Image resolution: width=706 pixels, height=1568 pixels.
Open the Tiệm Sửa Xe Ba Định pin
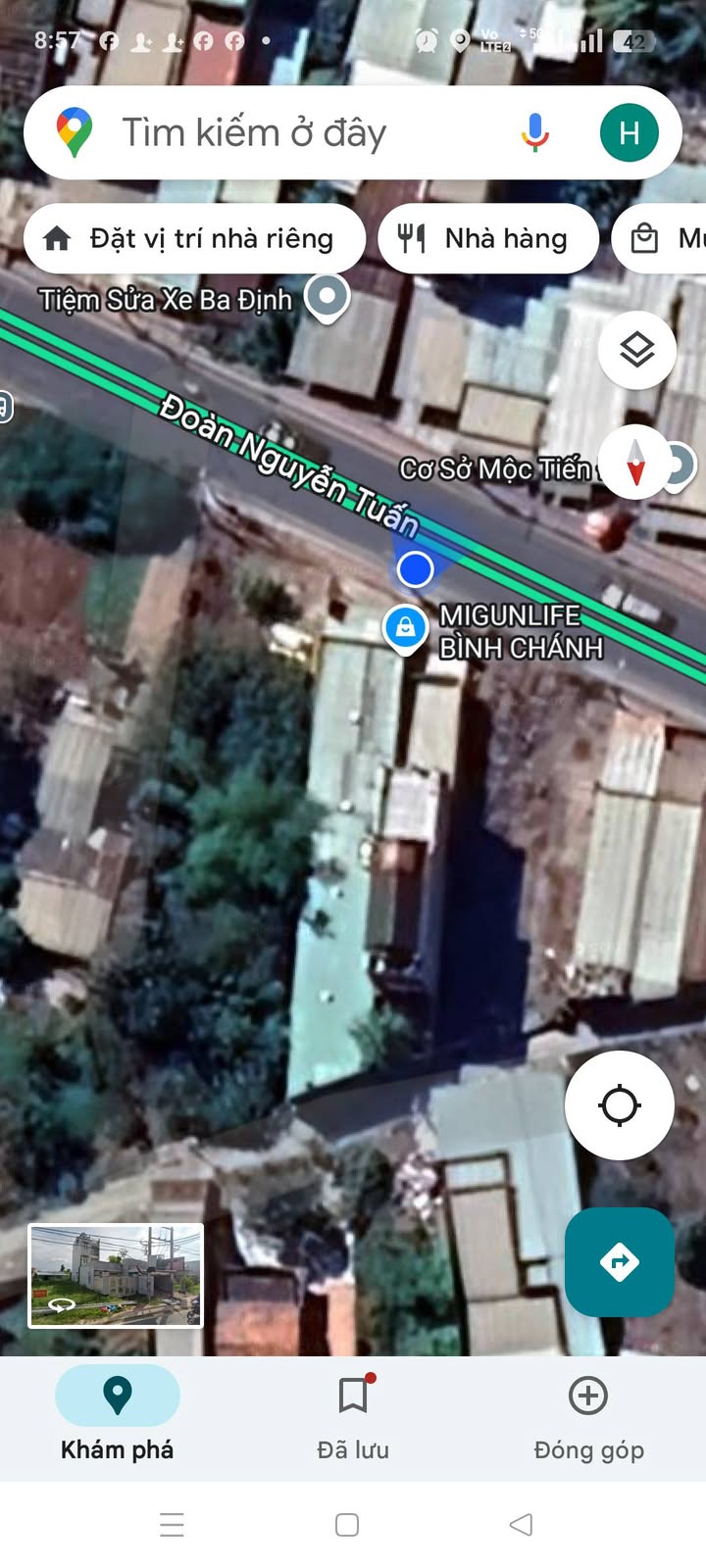pyautogui.click(x=327, y=297)
